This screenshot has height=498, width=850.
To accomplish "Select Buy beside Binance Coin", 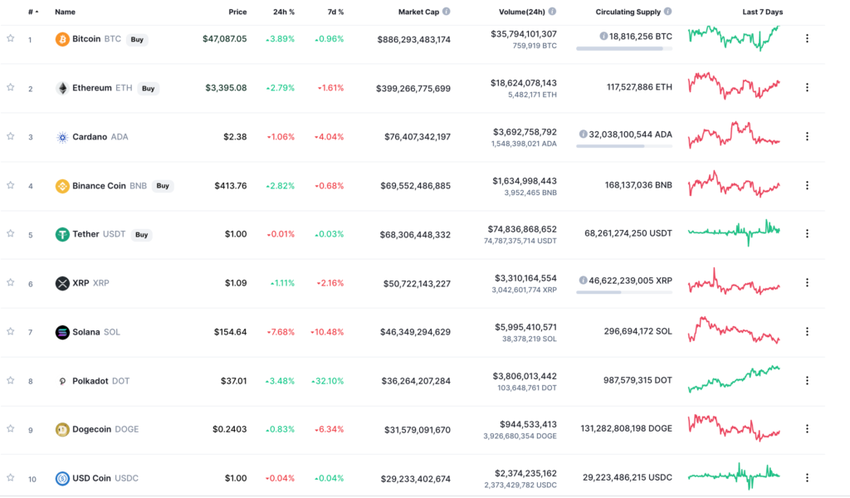I will (x=162, y=186).
